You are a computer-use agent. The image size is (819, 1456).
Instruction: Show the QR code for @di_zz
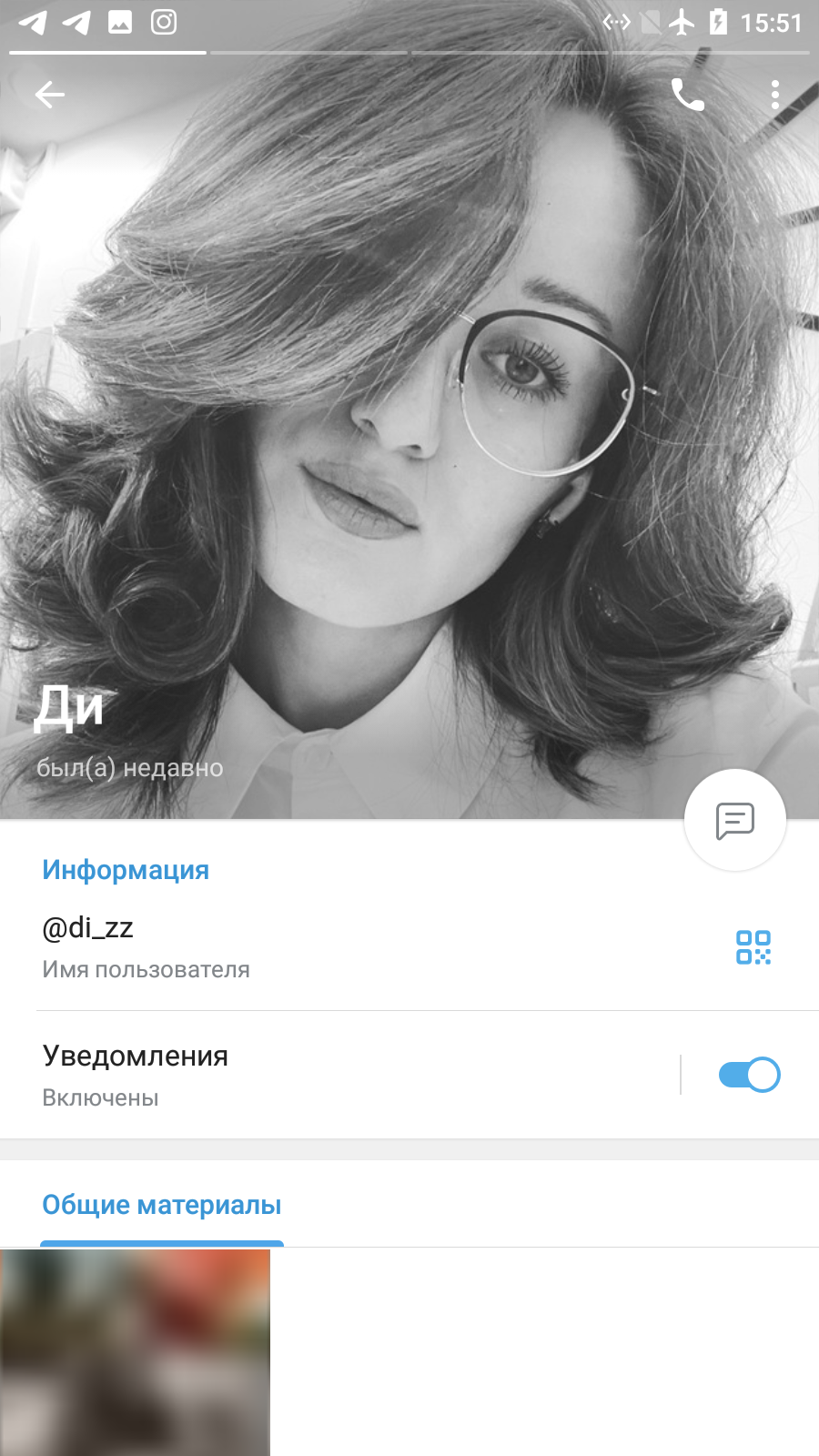(x=753, y=947)
